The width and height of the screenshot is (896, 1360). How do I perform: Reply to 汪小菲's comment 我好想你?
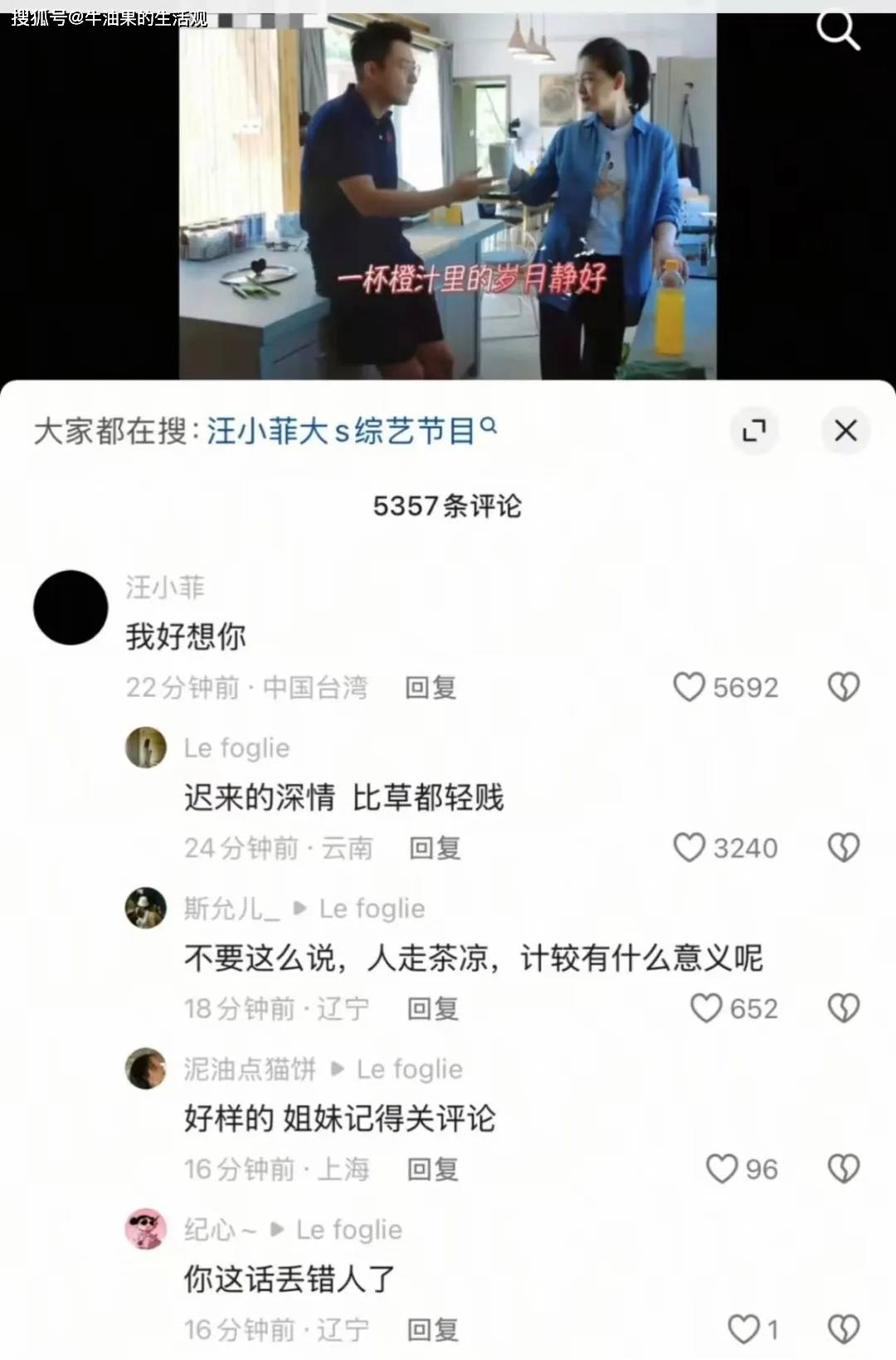430,688
